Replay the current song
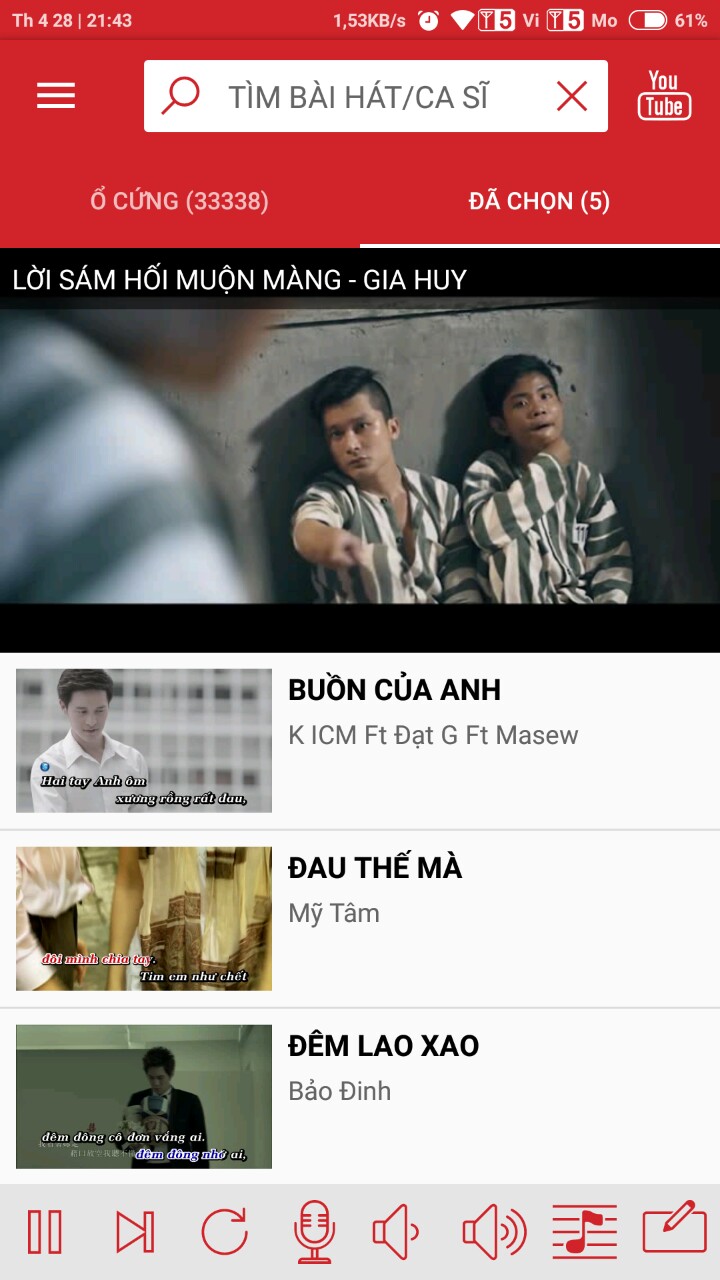 click(x=224, y=1232)
